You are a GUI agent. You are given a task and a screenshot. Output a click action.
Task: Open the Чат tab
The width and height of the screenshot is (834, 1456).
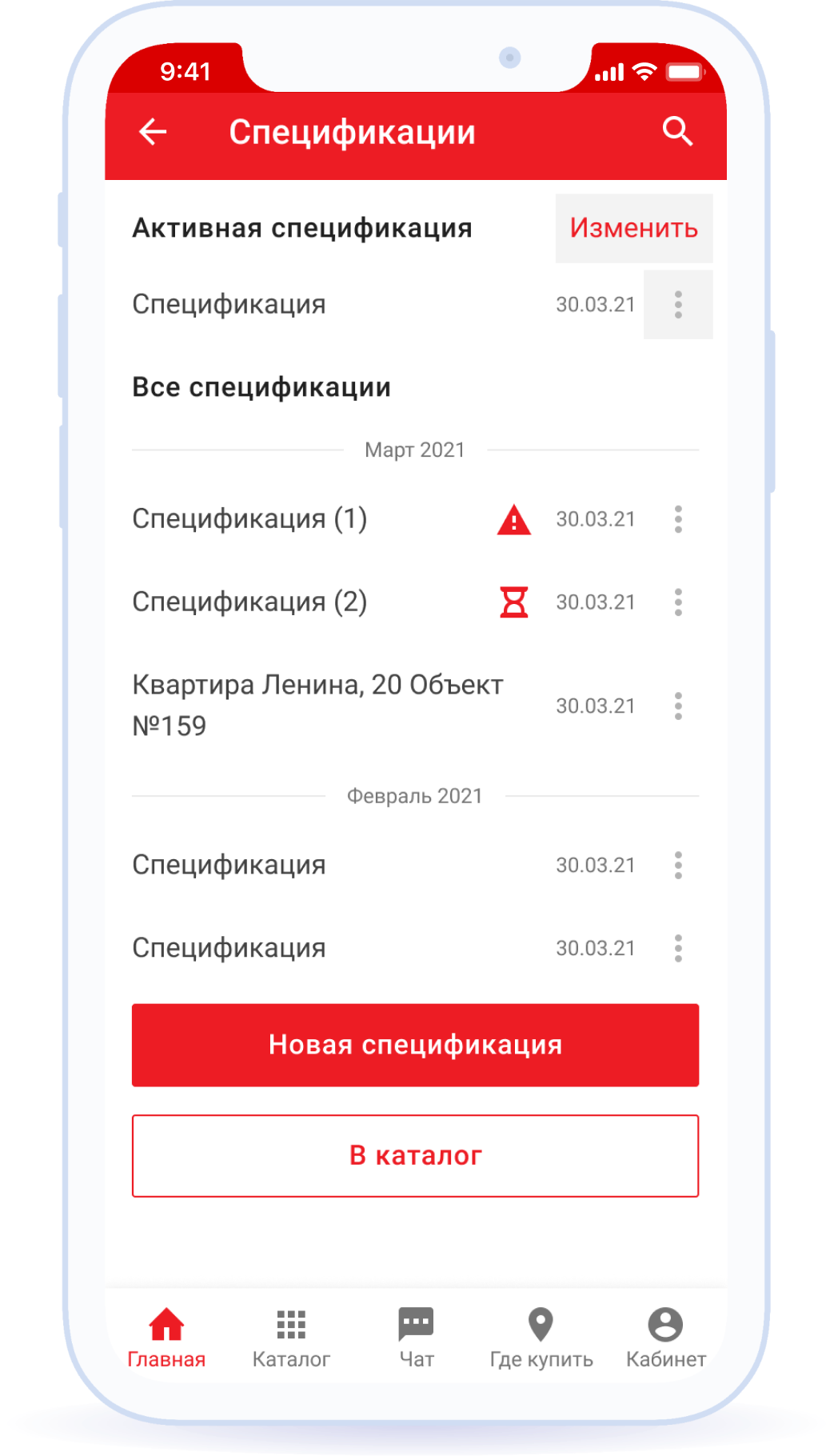click(x=416, y=1338)
